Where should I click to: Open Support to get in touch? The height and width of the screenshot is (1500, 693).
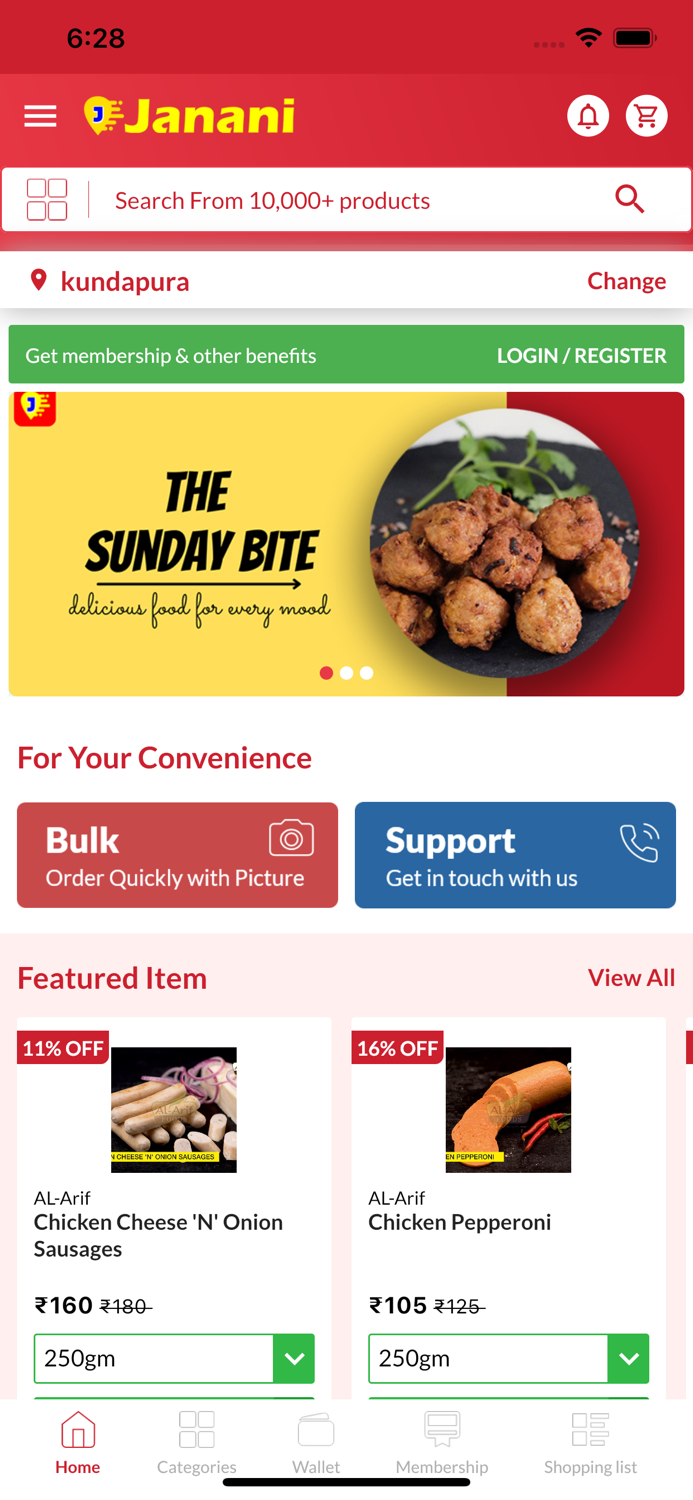[515, 855]
